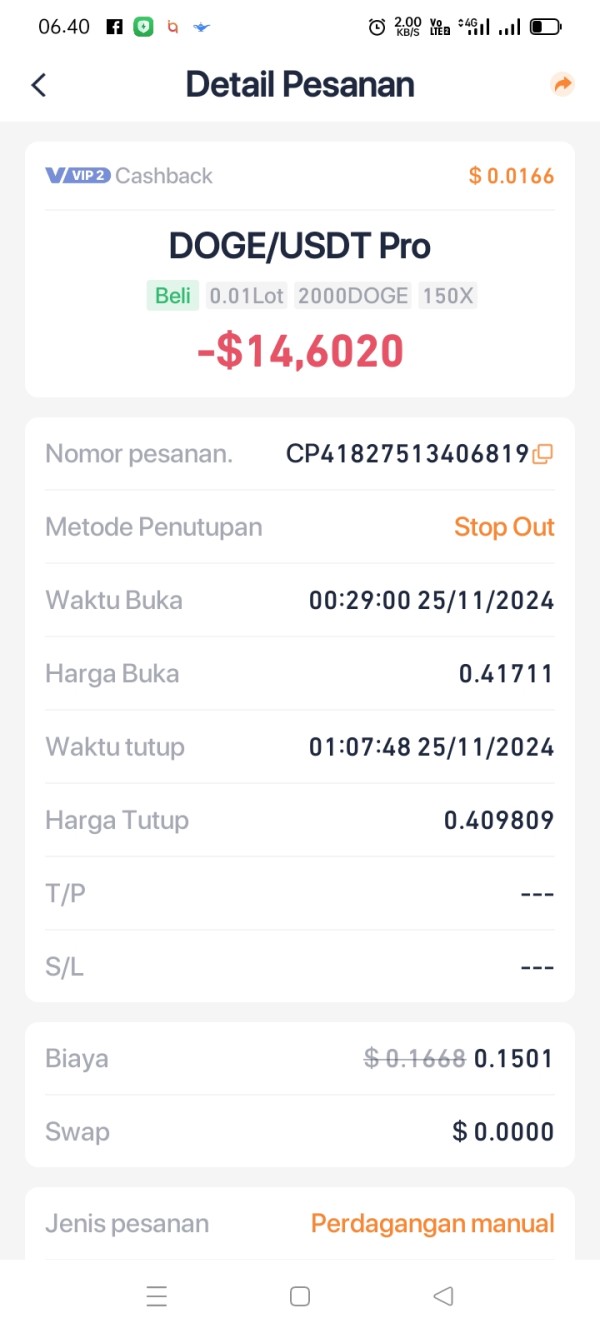Copy the order number CP41827513406819
600x1333 pixels.
click(x=543, y=454)
